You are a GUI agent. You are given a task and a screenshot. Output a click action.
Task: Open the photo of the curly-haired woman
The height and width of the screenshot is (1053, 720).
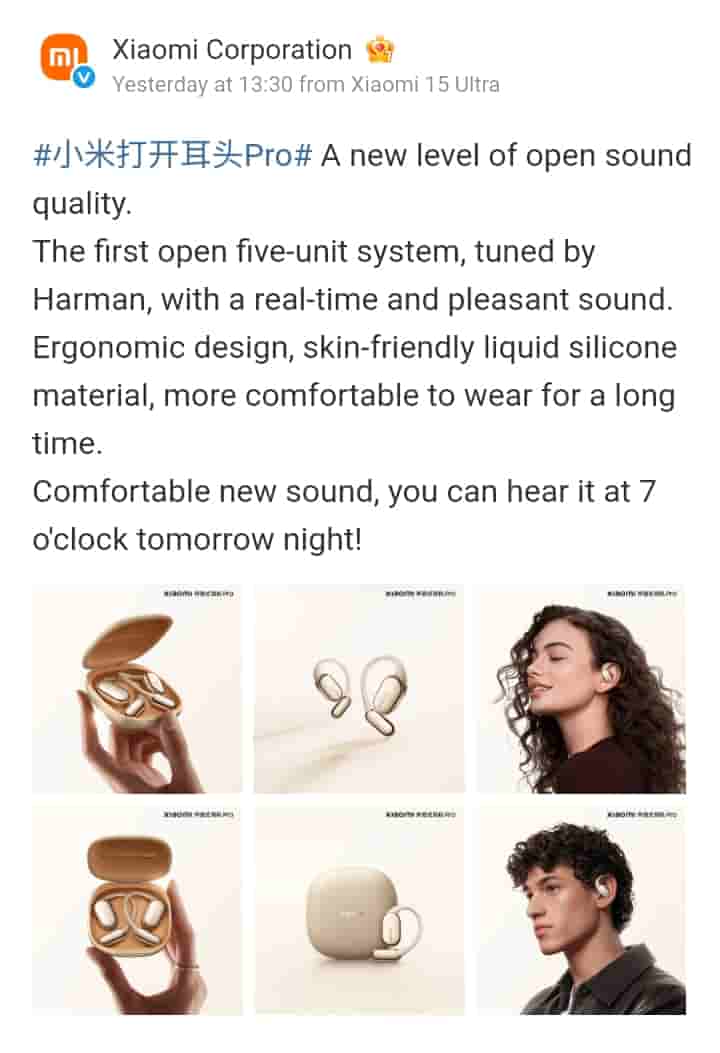(581, 689)
